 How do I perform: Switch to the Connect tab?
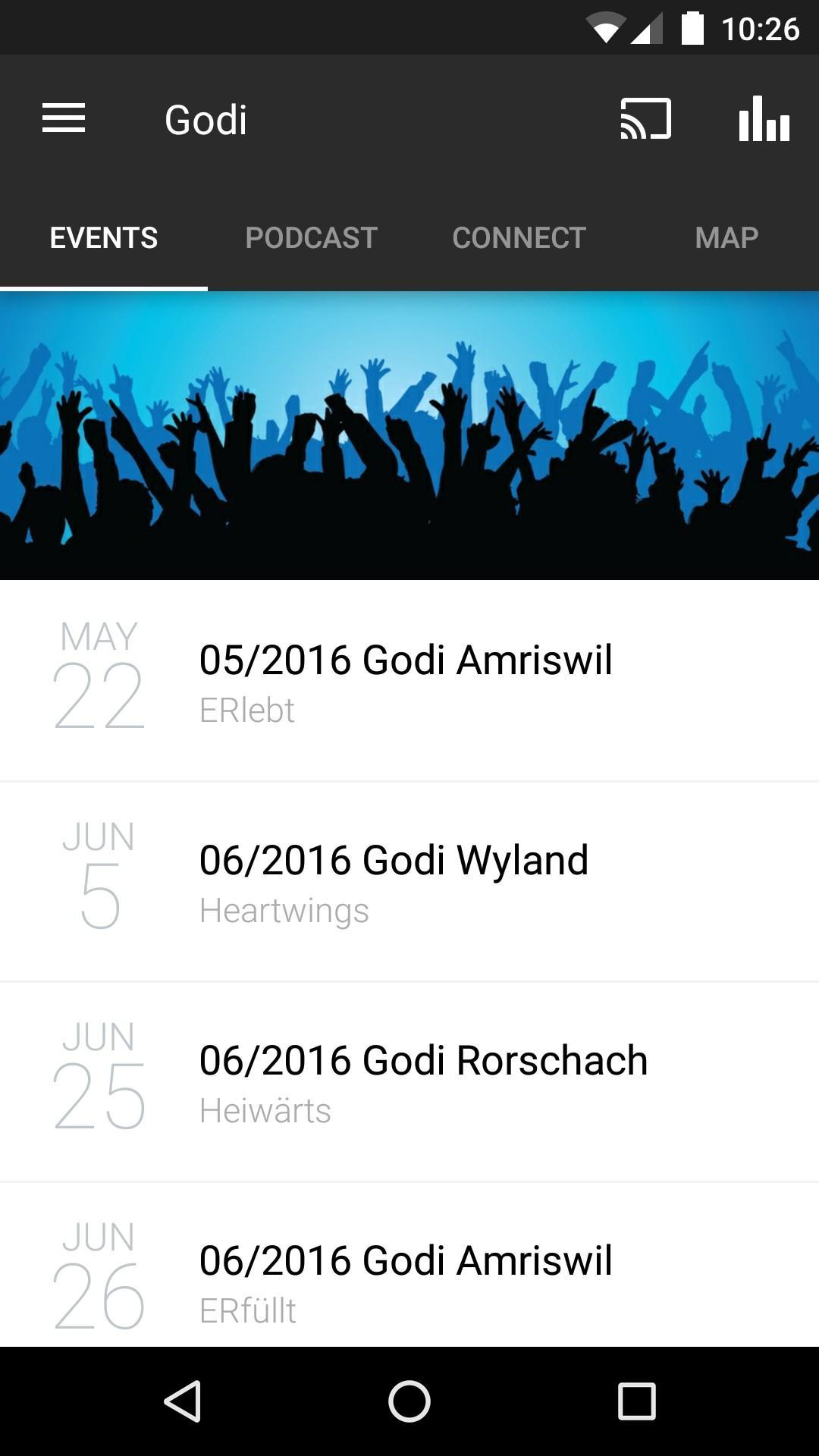click(519, 238)
